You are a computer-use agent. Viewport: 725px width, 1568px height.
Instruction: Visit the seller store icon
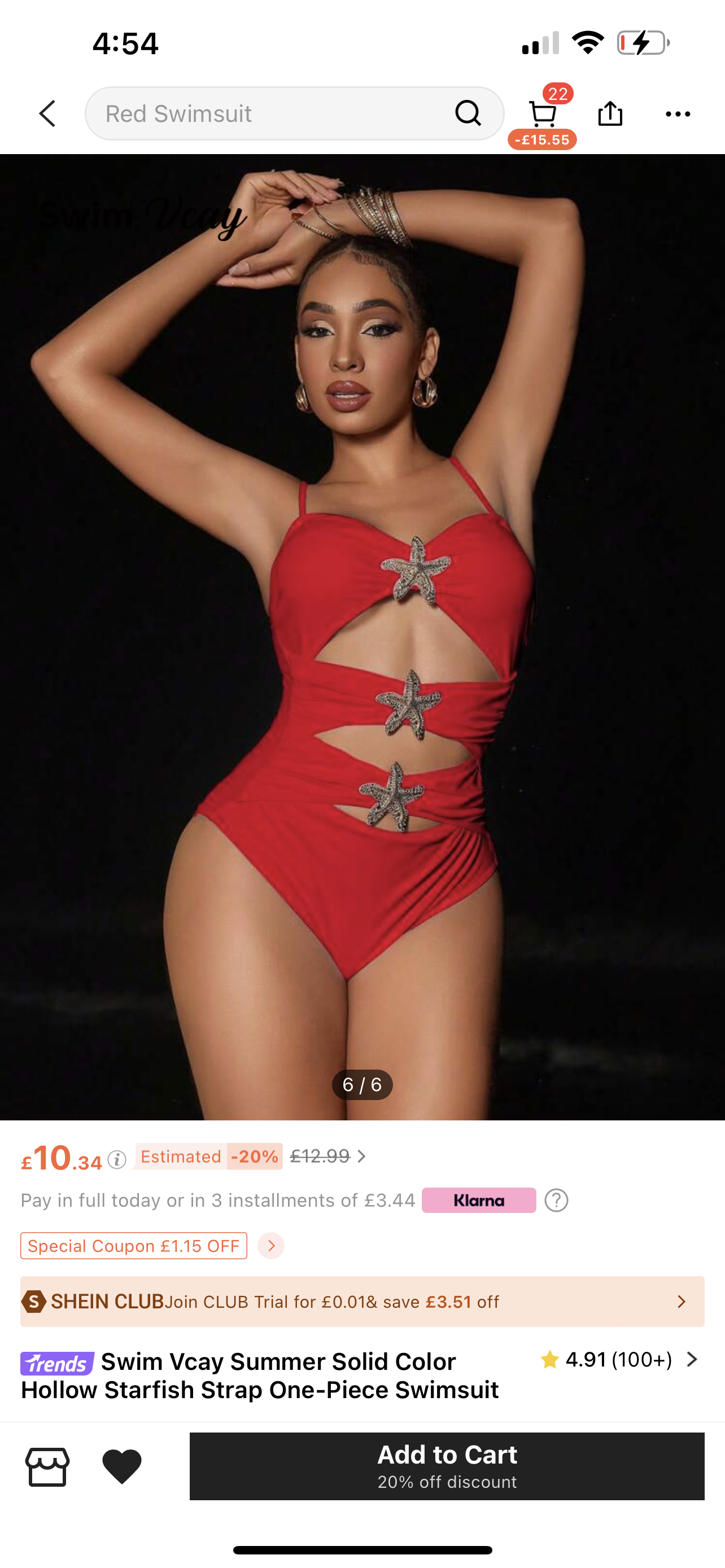[47, 1466]
